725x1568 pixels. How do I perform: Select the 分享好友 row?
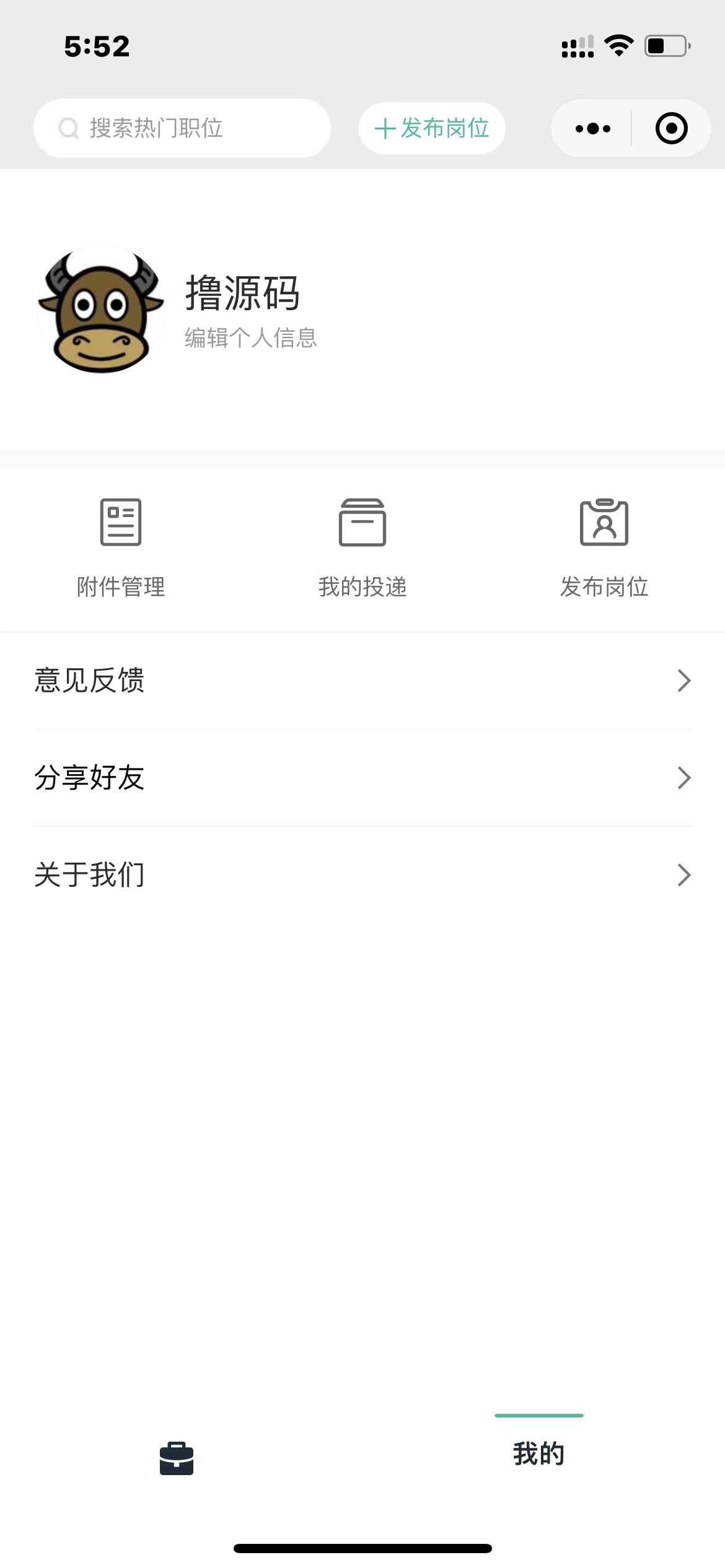click(x=362, y=778)
